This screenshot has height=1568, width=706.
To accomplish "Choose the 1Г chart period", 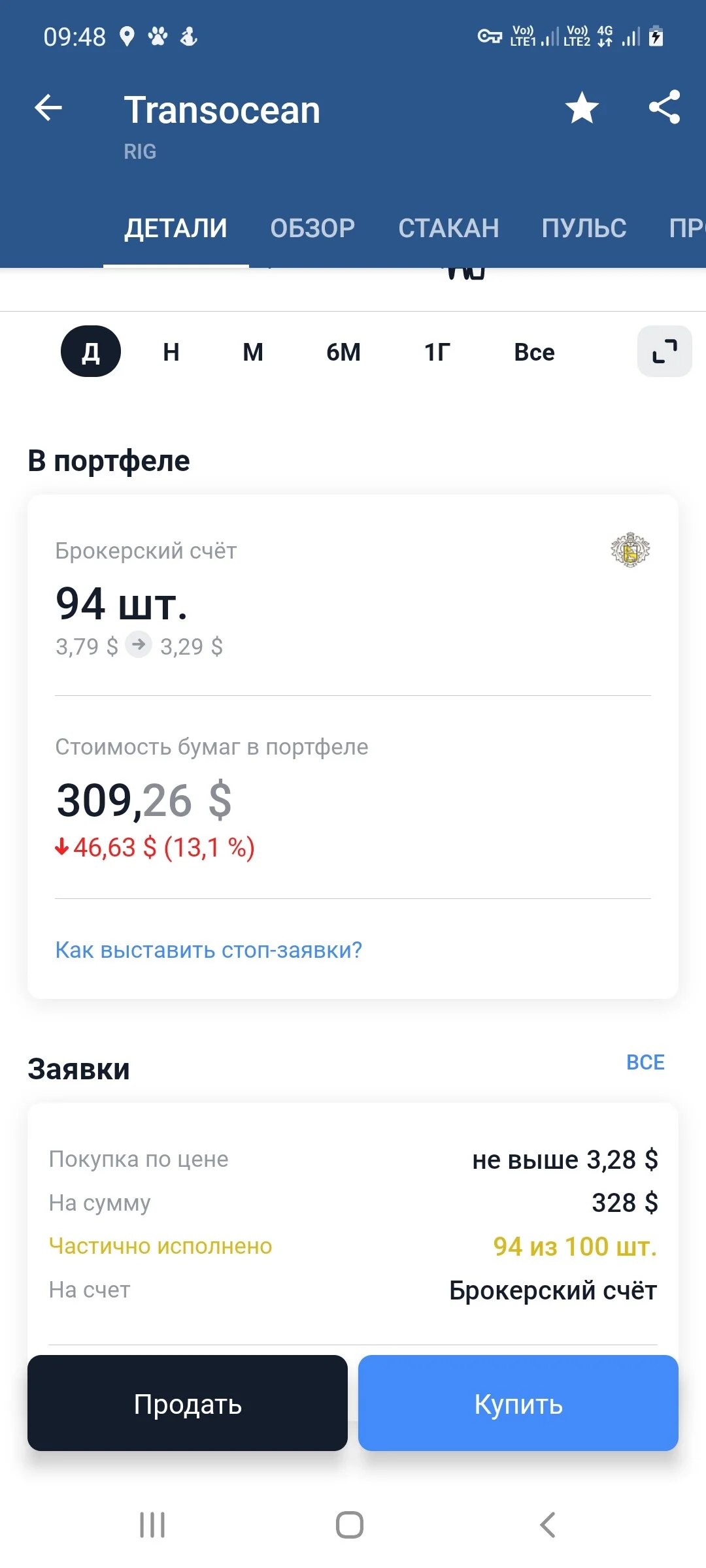I will tap(437, 352).
